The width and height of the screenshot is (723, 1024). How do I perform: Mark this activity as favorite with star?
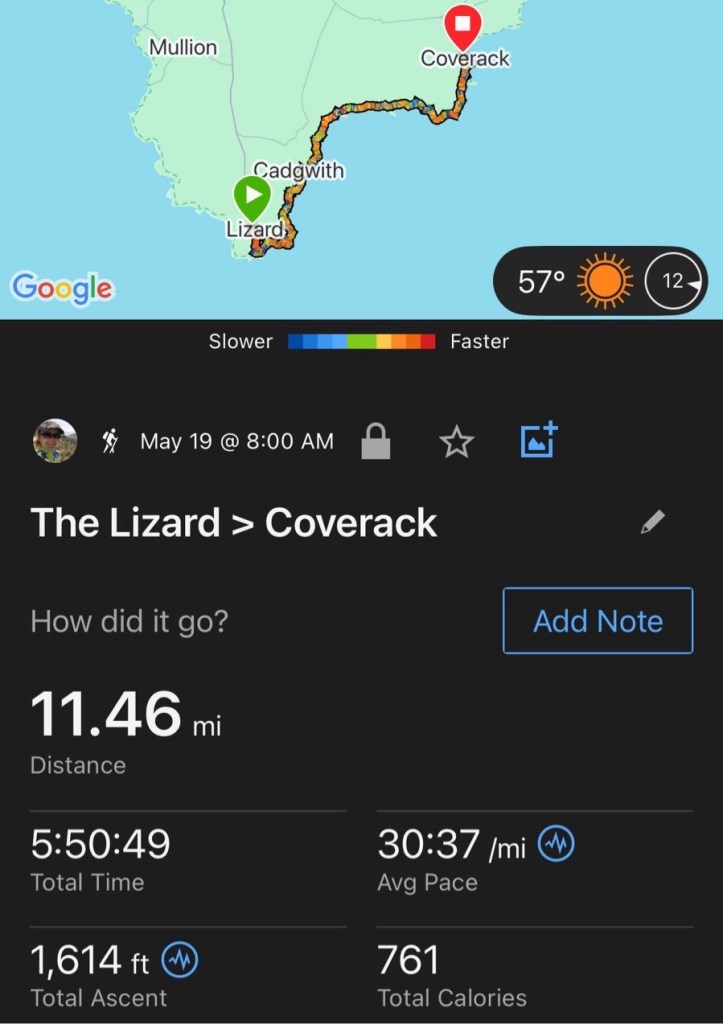coord(456,441)
